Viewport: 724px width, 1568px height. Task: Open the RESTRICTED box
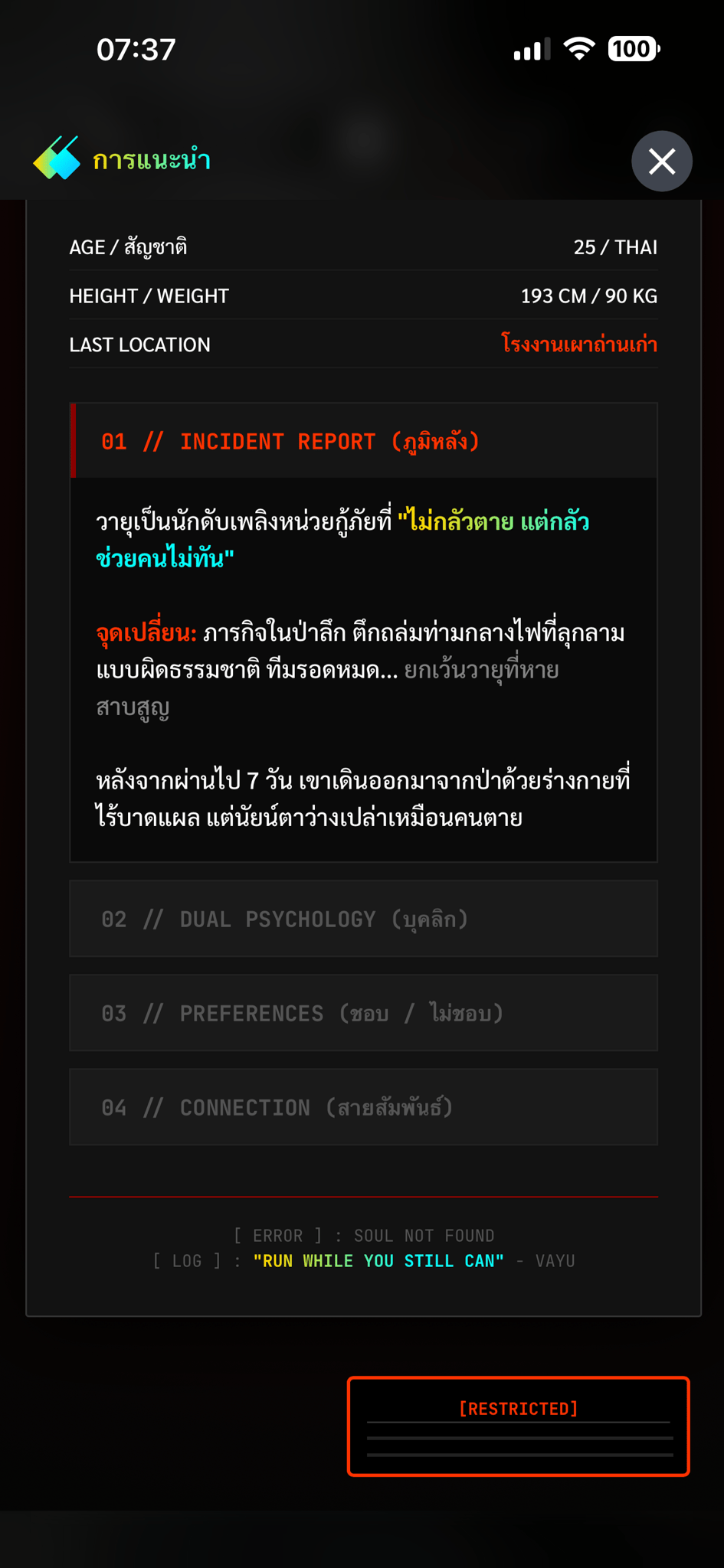coord(519,1426)
